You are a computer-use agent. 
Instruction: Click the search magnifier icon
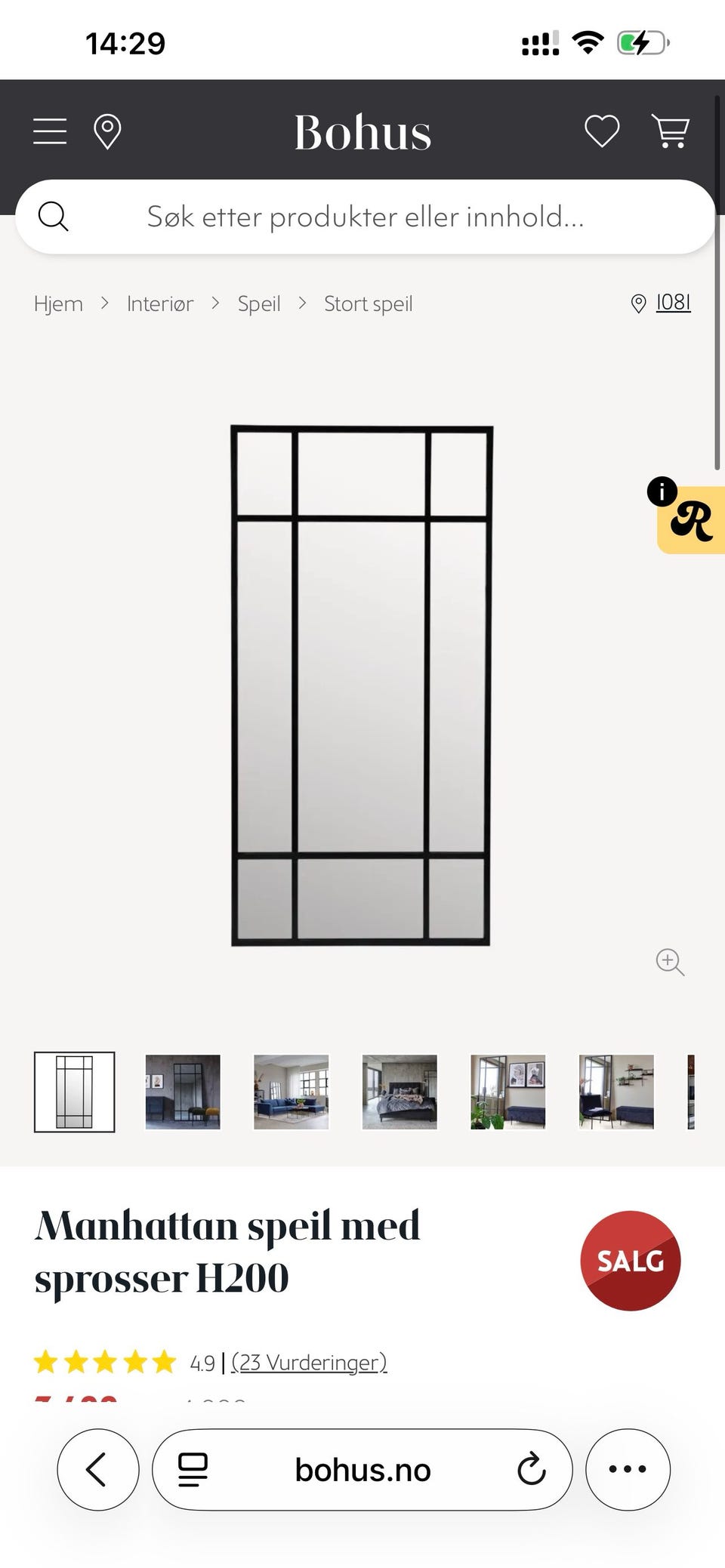(x=53, y=217)
